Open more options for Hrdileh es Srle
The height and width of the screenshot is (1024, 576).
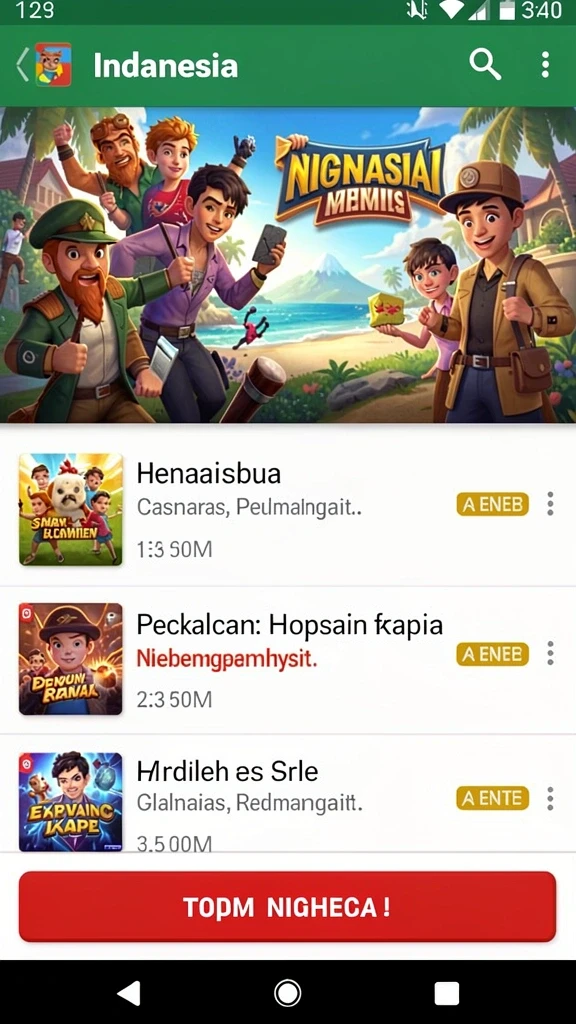551,798
